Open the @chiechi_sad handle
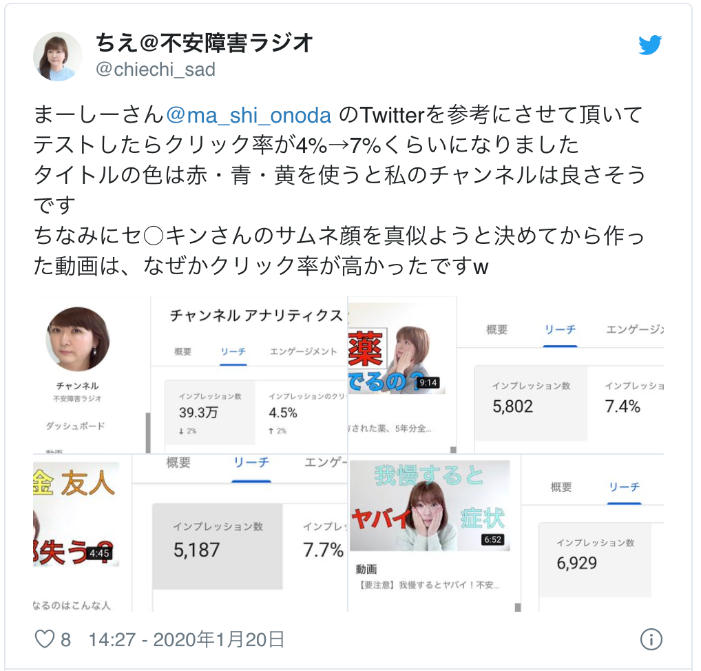This screenshot has width=701, height=671. tap(155, 70)
